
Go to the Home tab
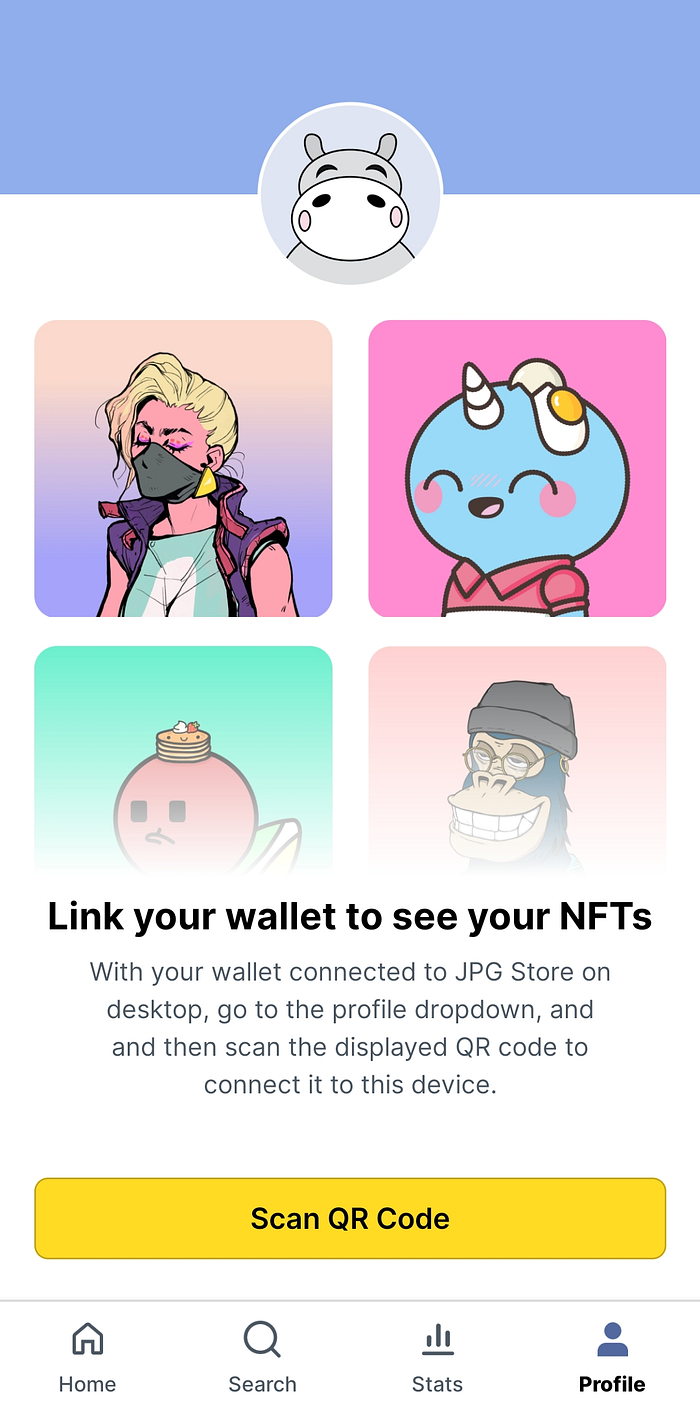87,1356
